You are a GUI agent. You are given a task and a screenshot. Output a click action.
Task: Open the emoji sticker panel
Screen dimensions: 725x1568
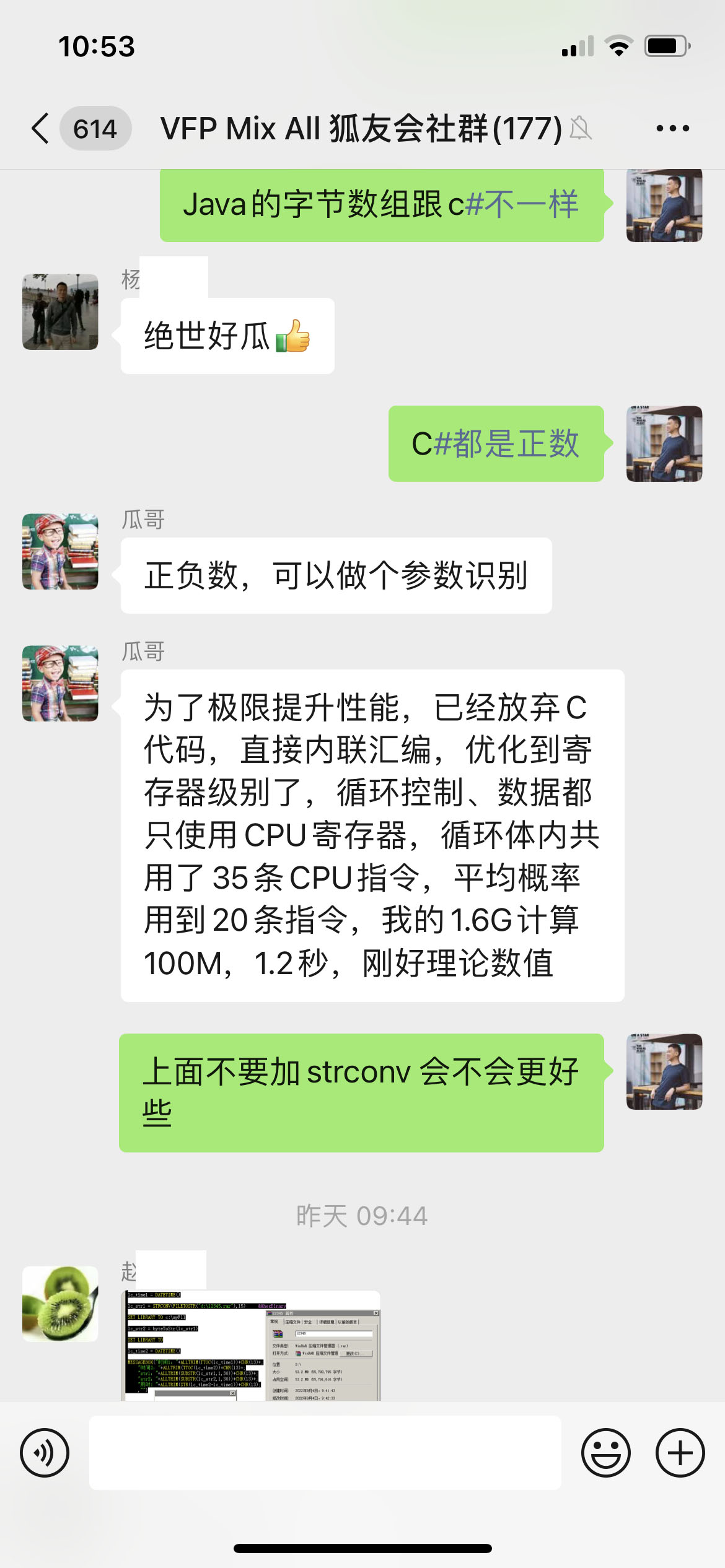605,1453
